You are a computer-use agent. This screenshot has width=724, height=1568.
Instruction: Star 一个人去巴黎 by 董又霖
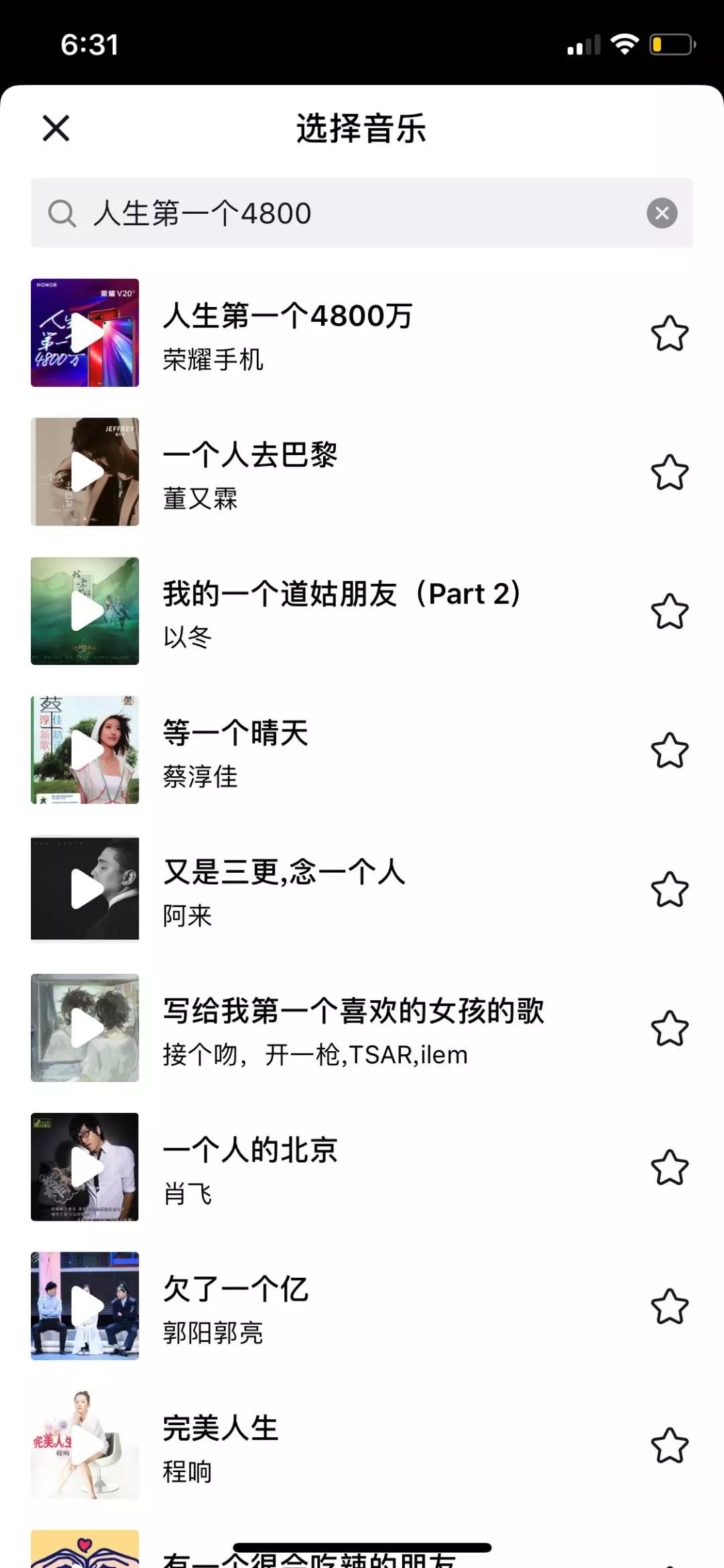click(670, 472)
